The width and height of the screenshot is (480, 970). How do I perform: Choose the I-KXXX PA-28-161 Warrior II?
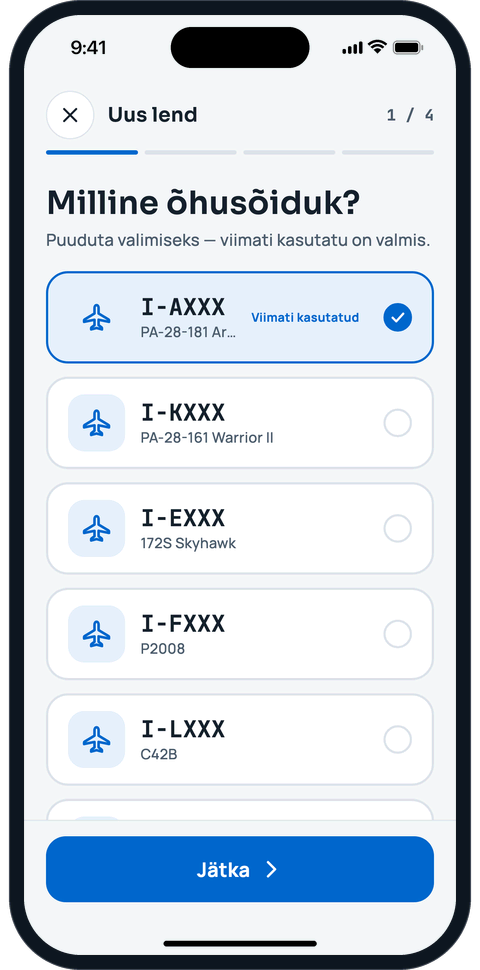click(240, 423)
